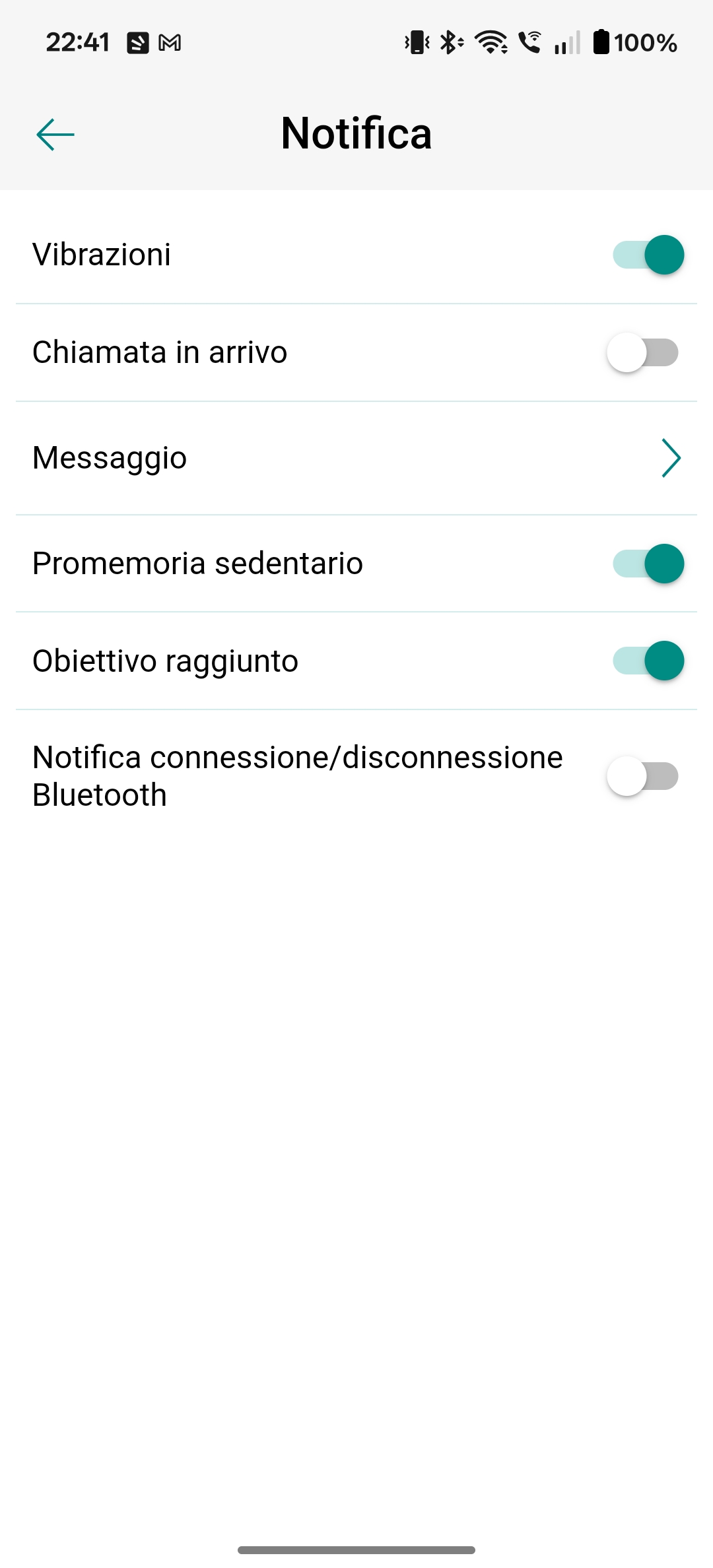Screen dimensions: 713x1568
Task: Enable Bluetooth connessione/disconnessione notification
Action: tap(643, 776)
